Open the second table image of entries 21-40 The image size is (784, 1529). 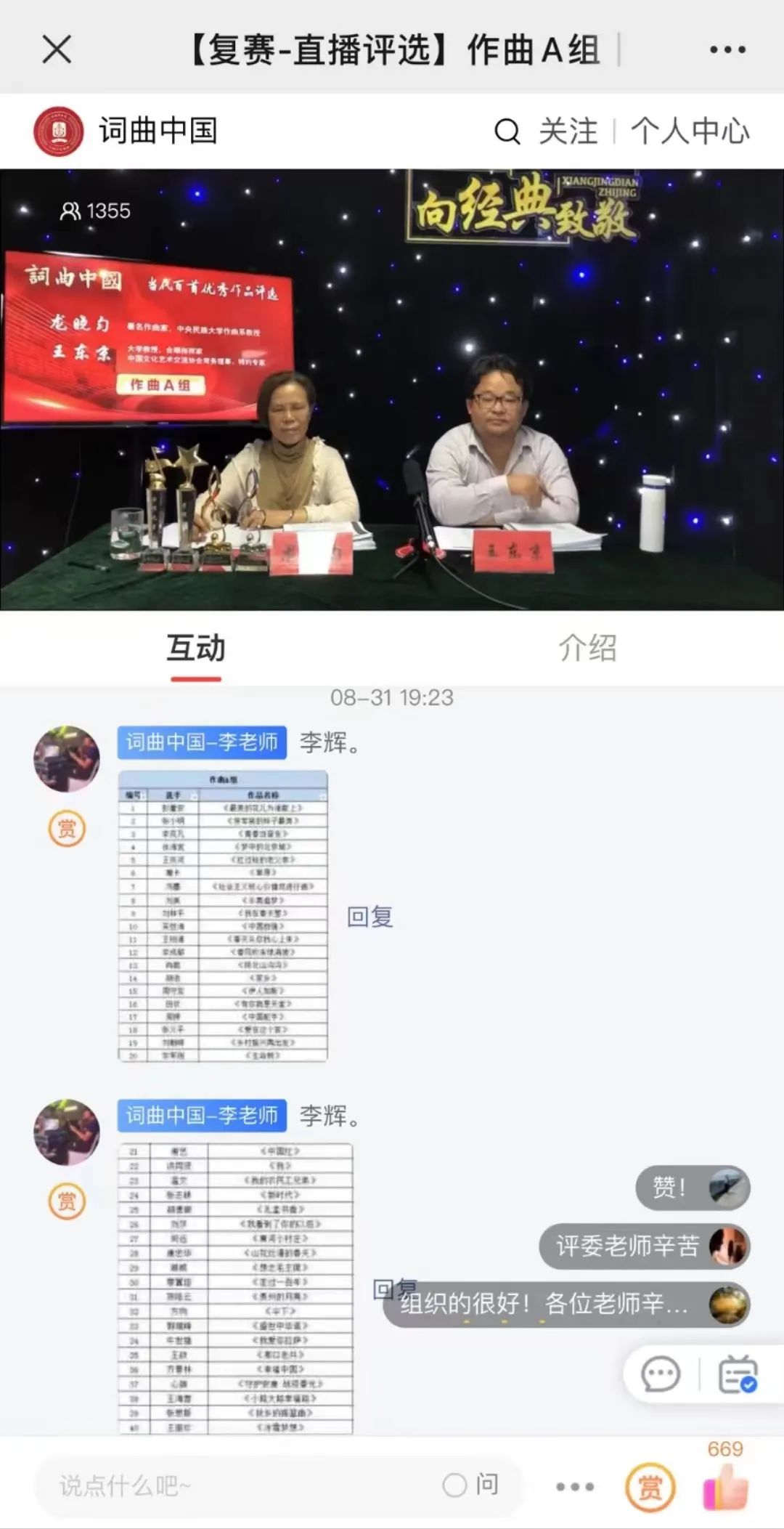[x=236, y=1289]
